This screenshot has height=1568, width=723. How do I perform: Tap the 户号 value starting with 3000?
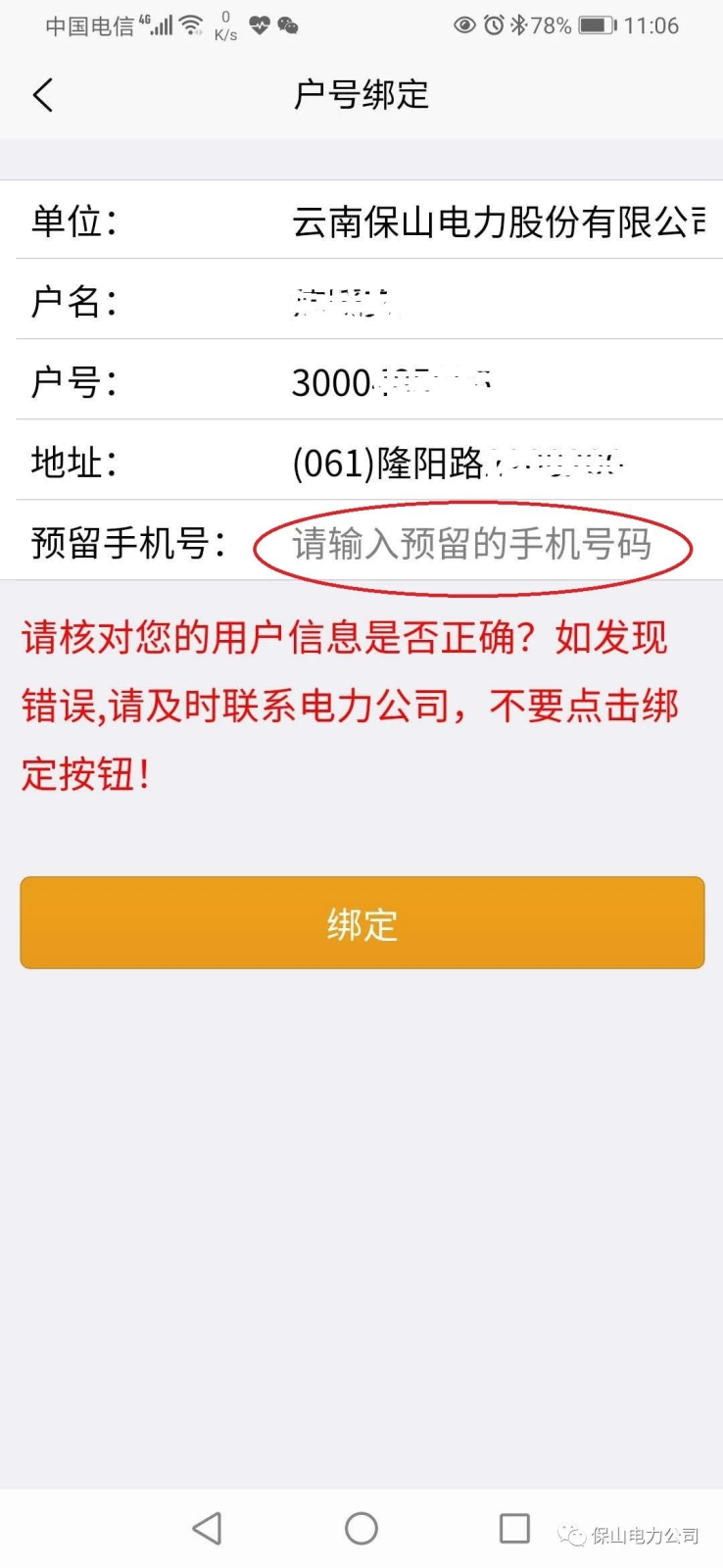(392, 382)
